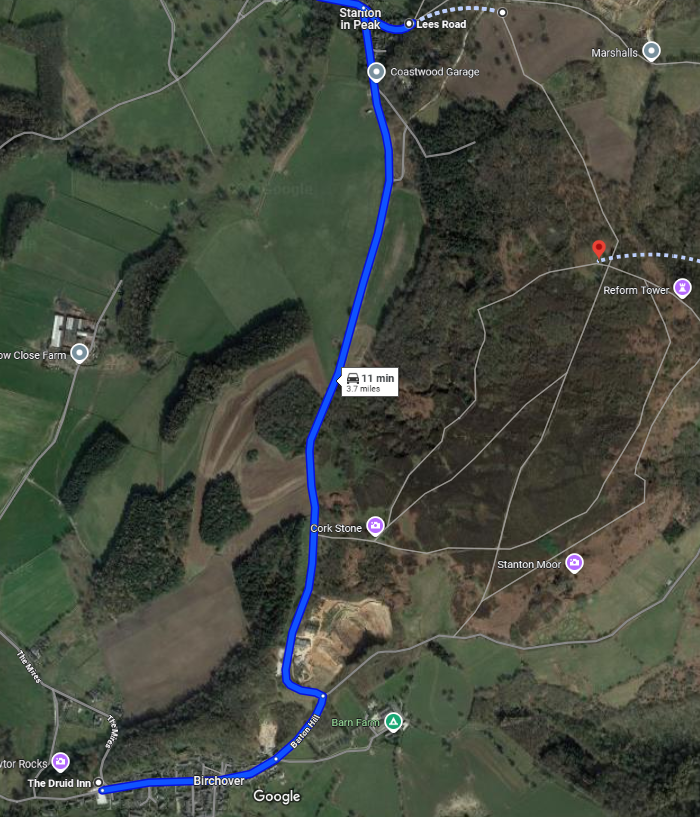Screen dimensions: 700x817
Task: Open the Cork Stone attraction pin
Action: tap(375, 525)
